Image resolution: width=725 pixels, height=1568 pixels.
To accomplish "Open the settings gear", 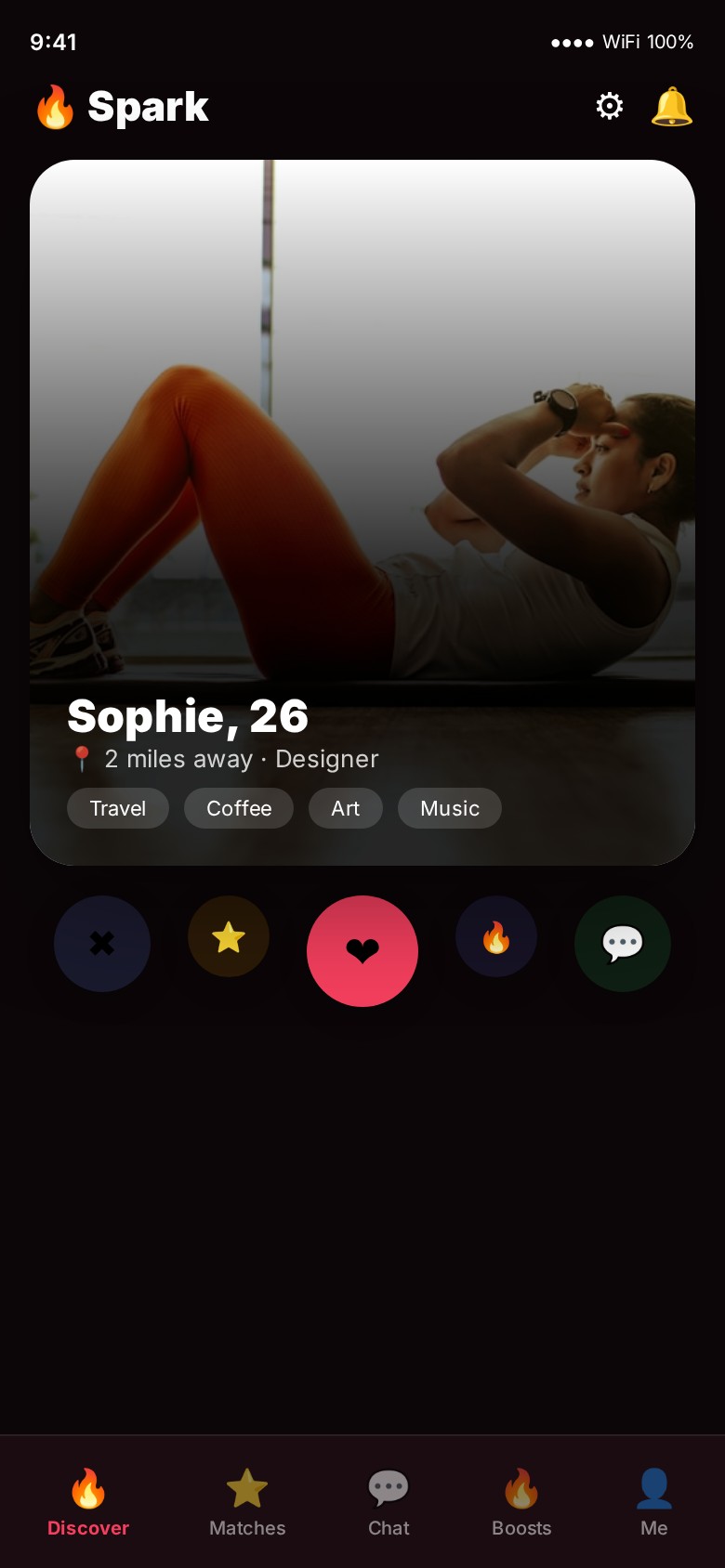I will coord(609,106).
